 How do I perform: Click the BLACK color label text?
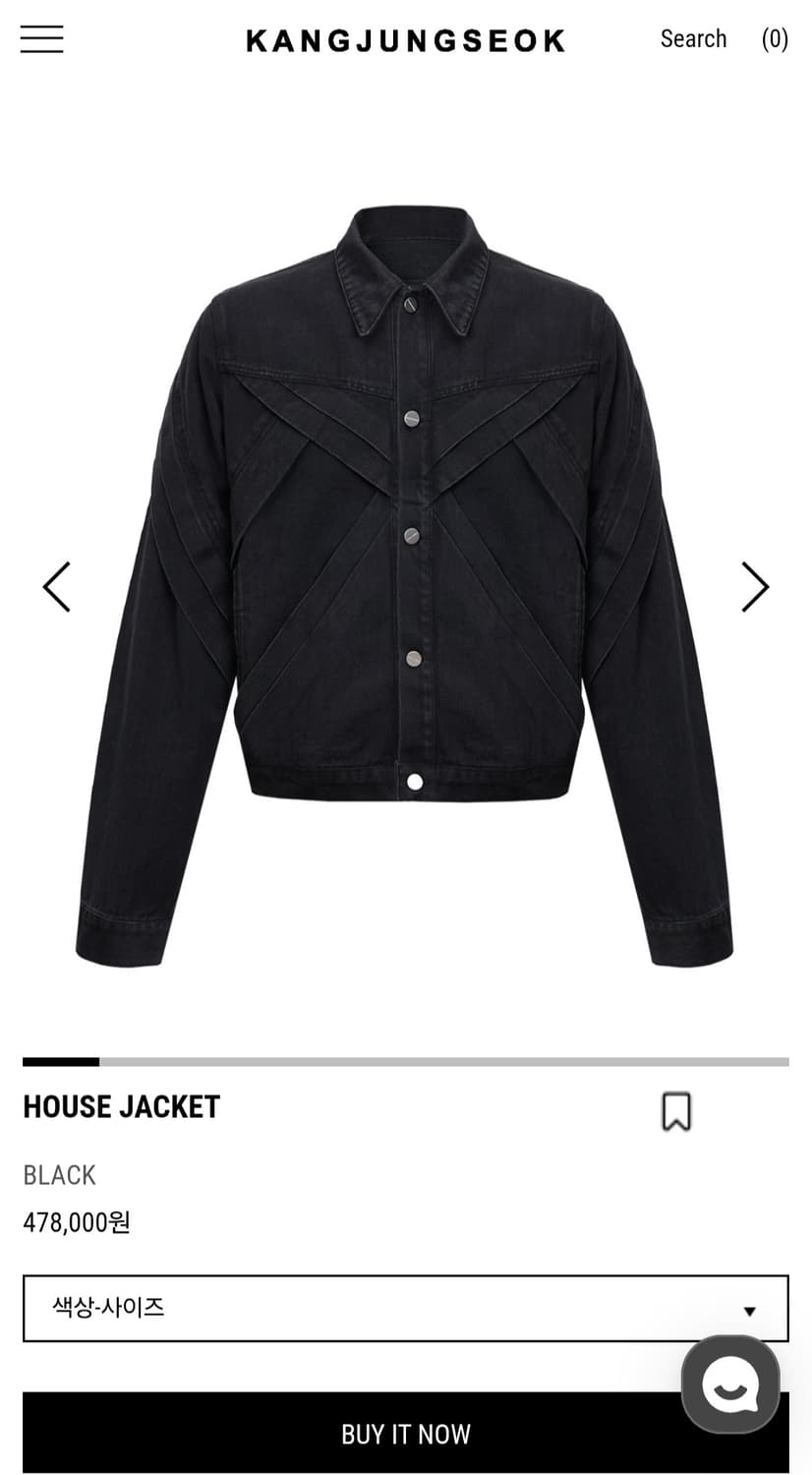click(59, 1174)
